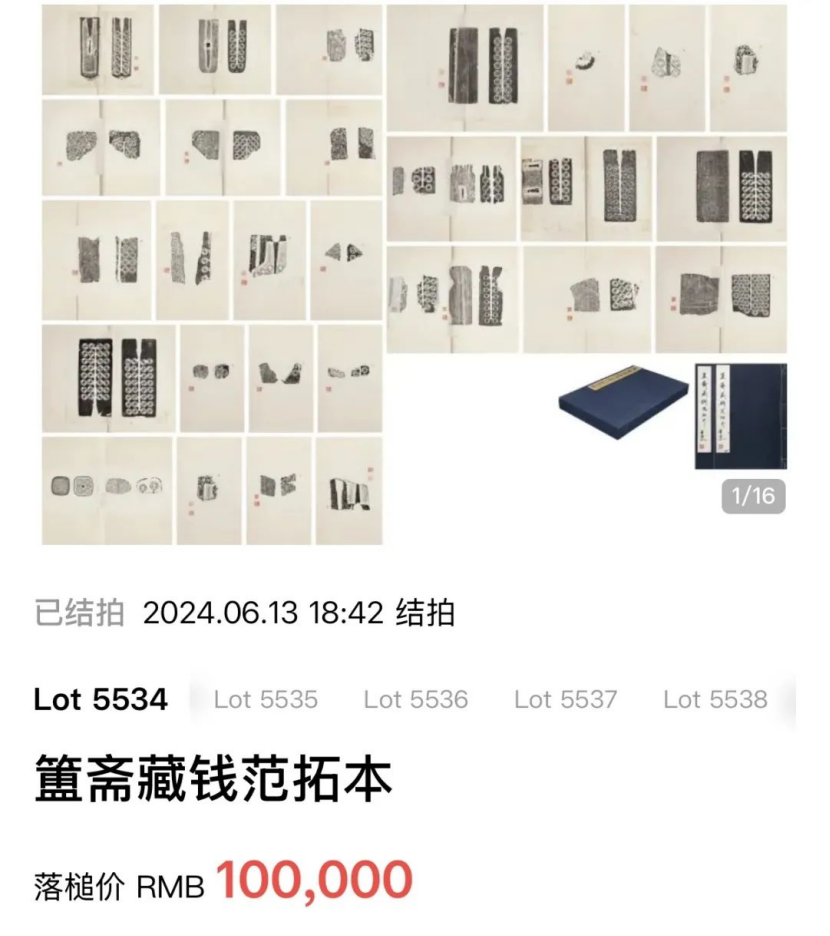Switch to Lot 5535

pos(265,699)
